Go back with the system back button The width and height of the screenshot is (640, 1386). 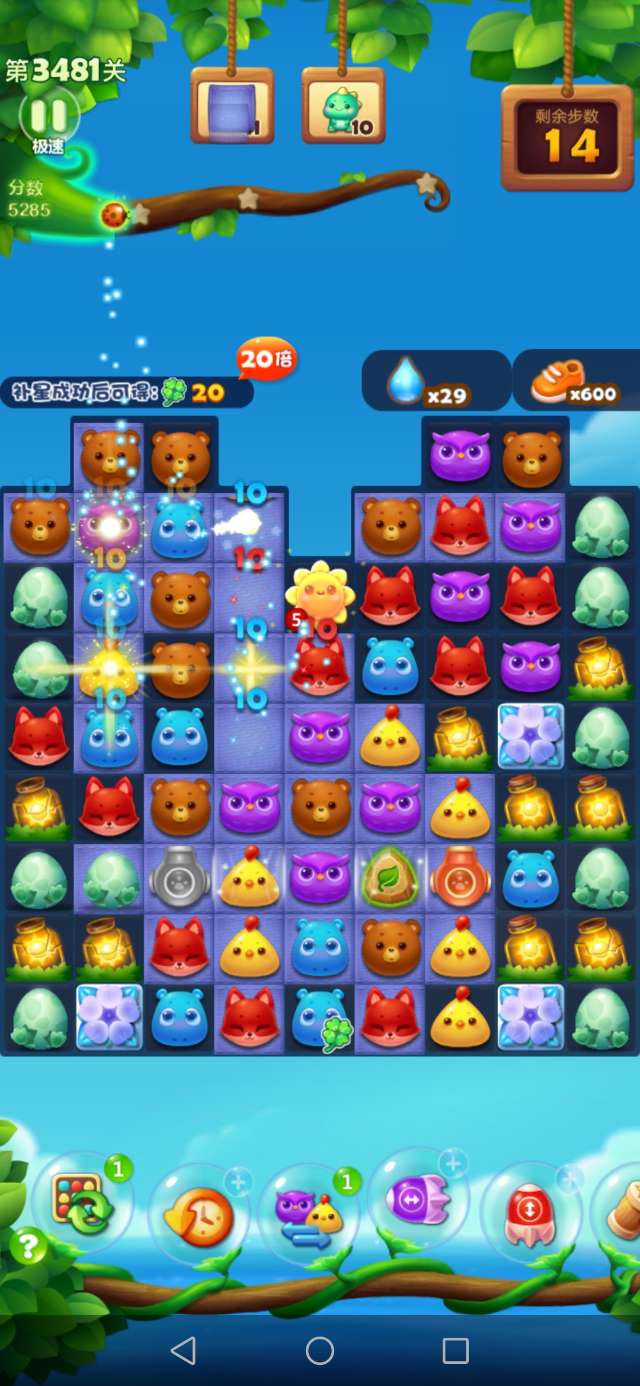[x=183, y=1351]
